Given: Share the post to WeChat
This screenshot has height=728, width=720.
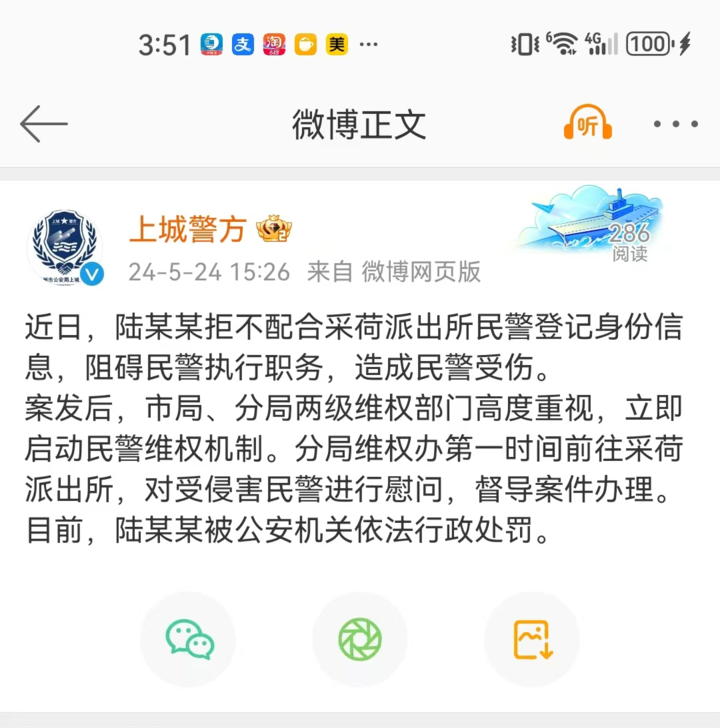Looking at the screenshot, I should (189, 639).
